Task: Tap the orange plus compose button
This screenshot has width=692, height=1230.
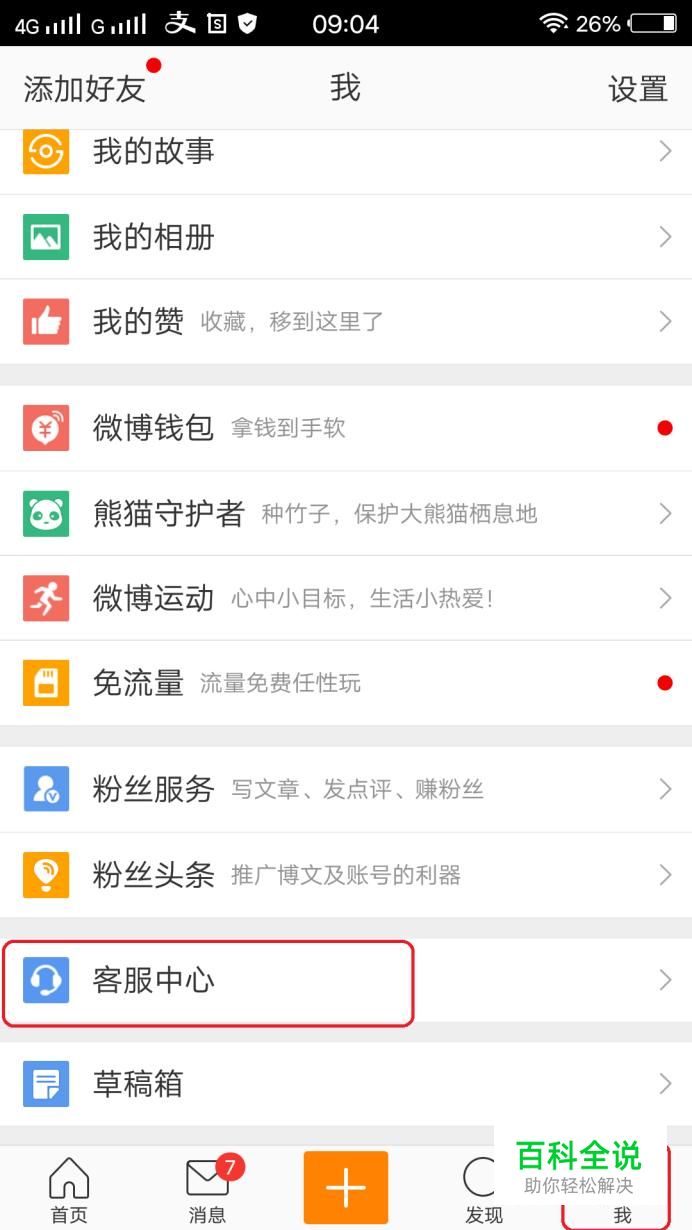Action: click(x=346, y=1187)
